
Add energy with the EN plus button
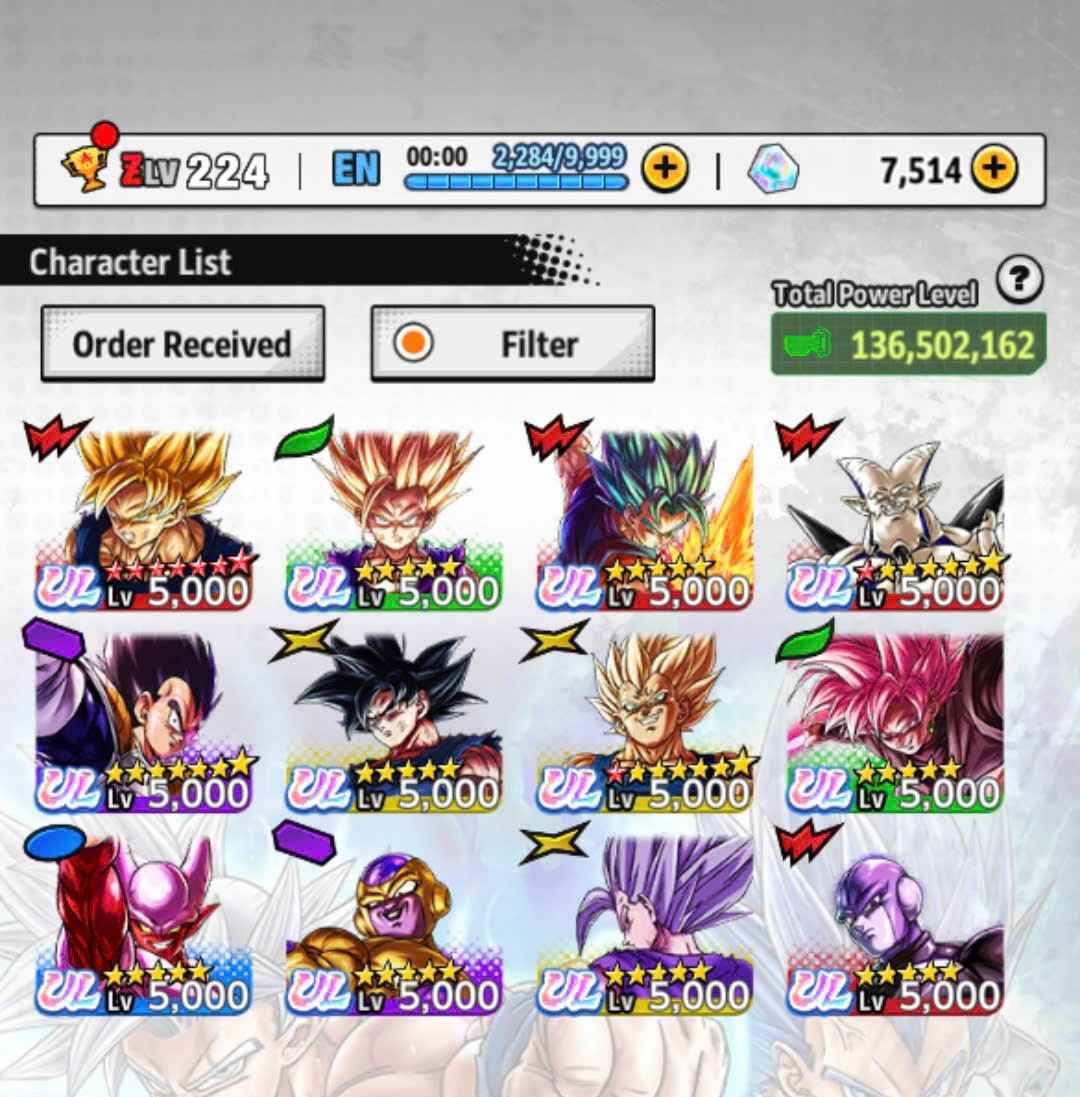[x=664, y=169]
